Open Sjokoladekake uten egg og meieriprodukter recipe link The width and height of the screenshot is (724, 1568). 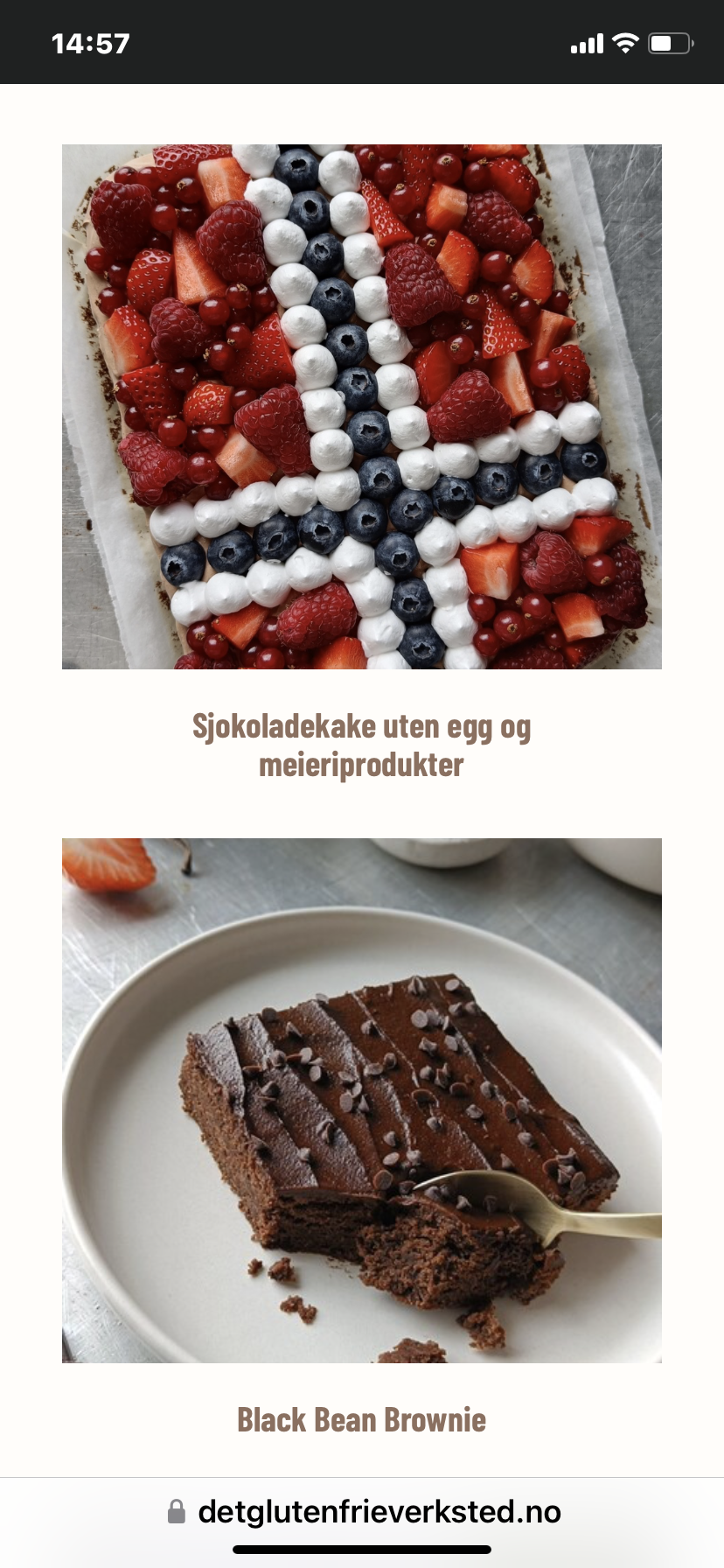361,745
